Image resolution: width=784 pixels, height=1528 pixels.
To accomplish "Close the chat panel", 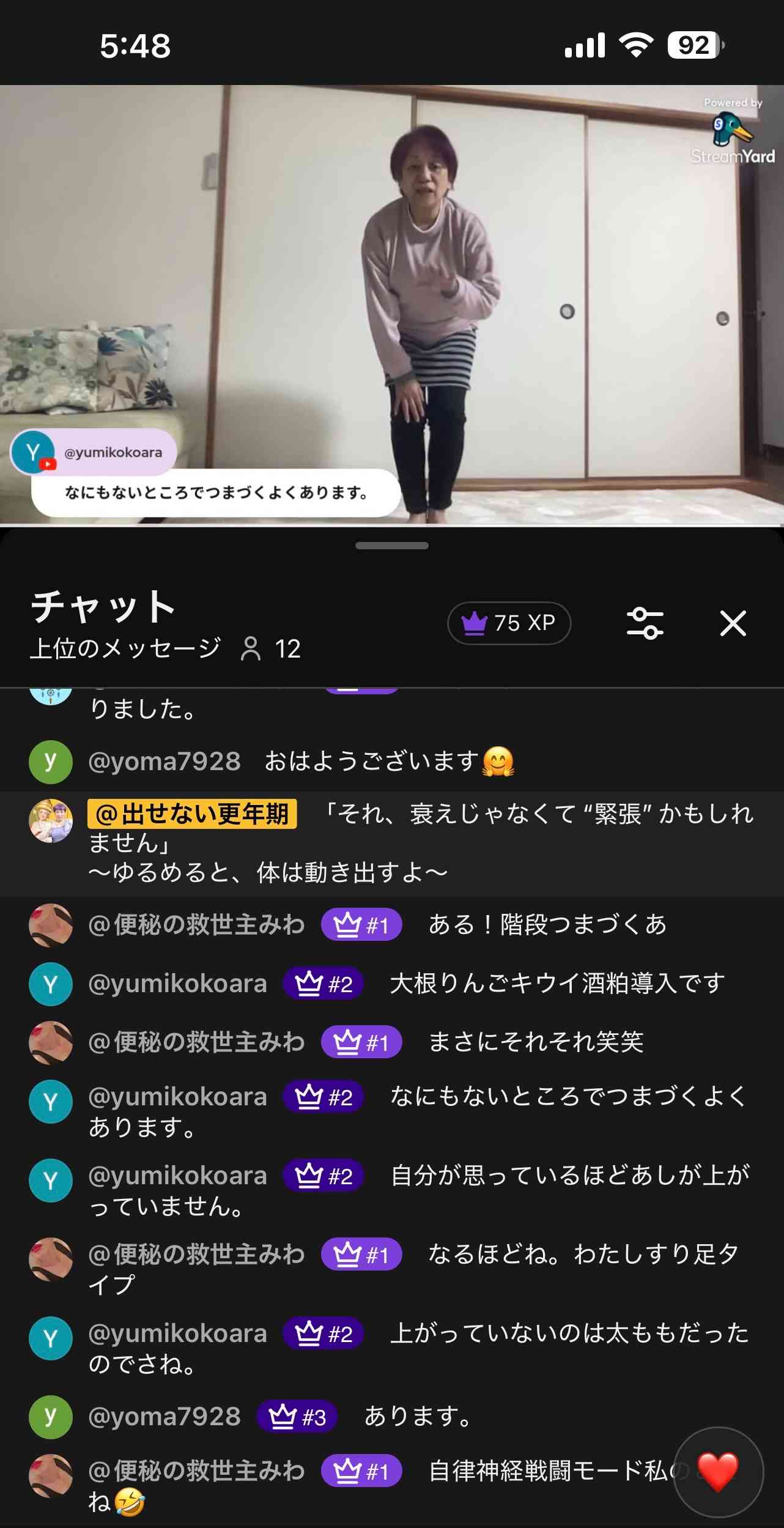I will (x=731, y=623).
